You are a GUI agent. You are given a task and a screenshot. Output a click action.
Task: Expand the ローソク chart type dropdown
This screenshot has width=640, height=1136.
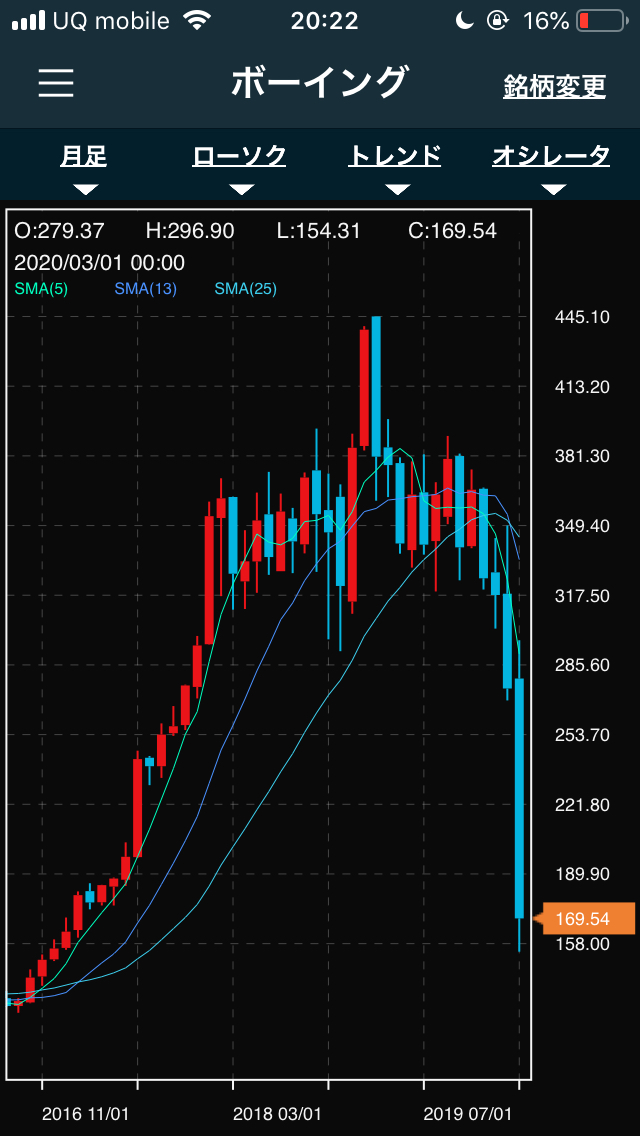pos(240,165)
